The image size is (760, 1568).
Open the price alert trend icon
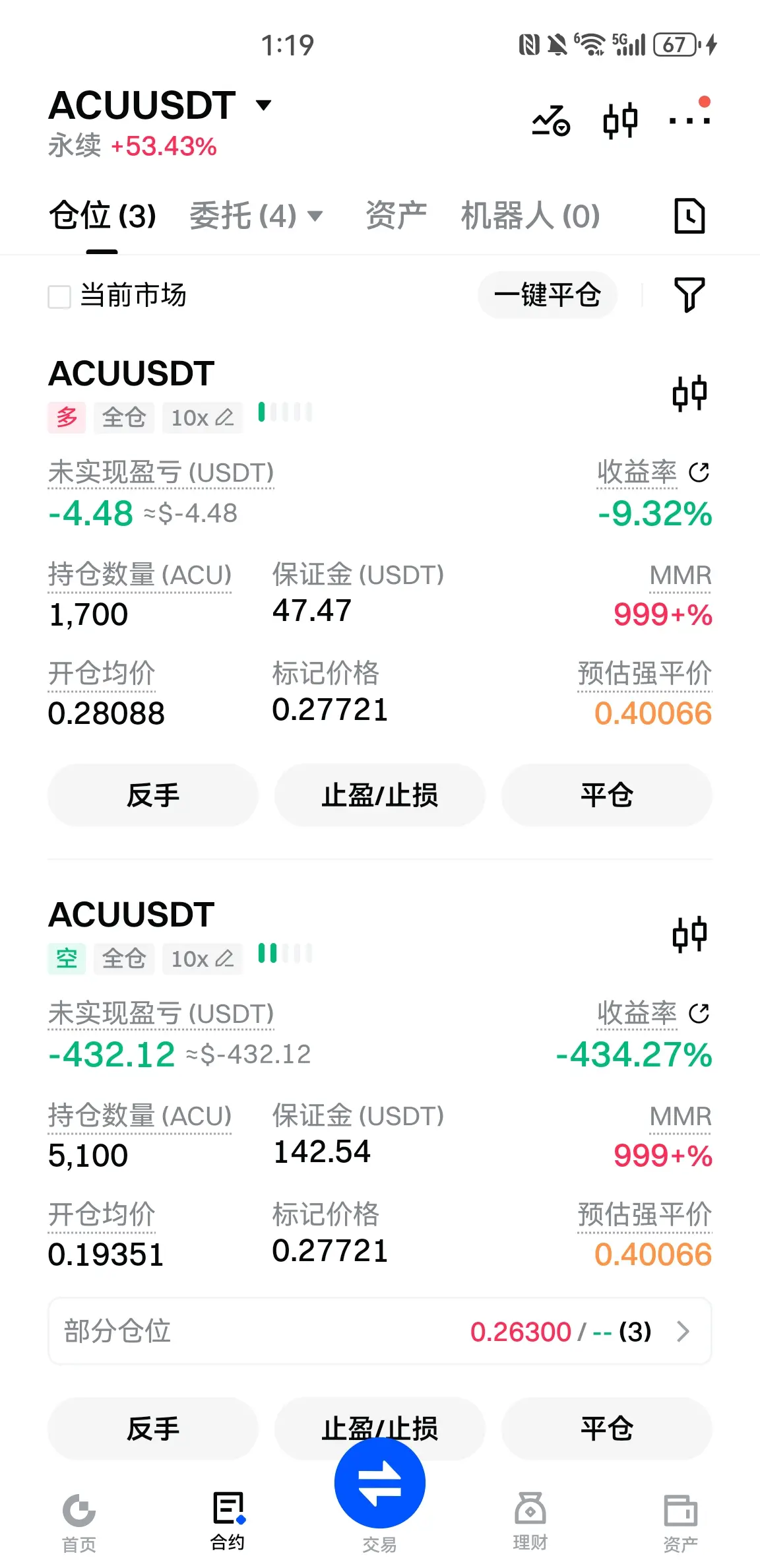click(x=551, y=121)
